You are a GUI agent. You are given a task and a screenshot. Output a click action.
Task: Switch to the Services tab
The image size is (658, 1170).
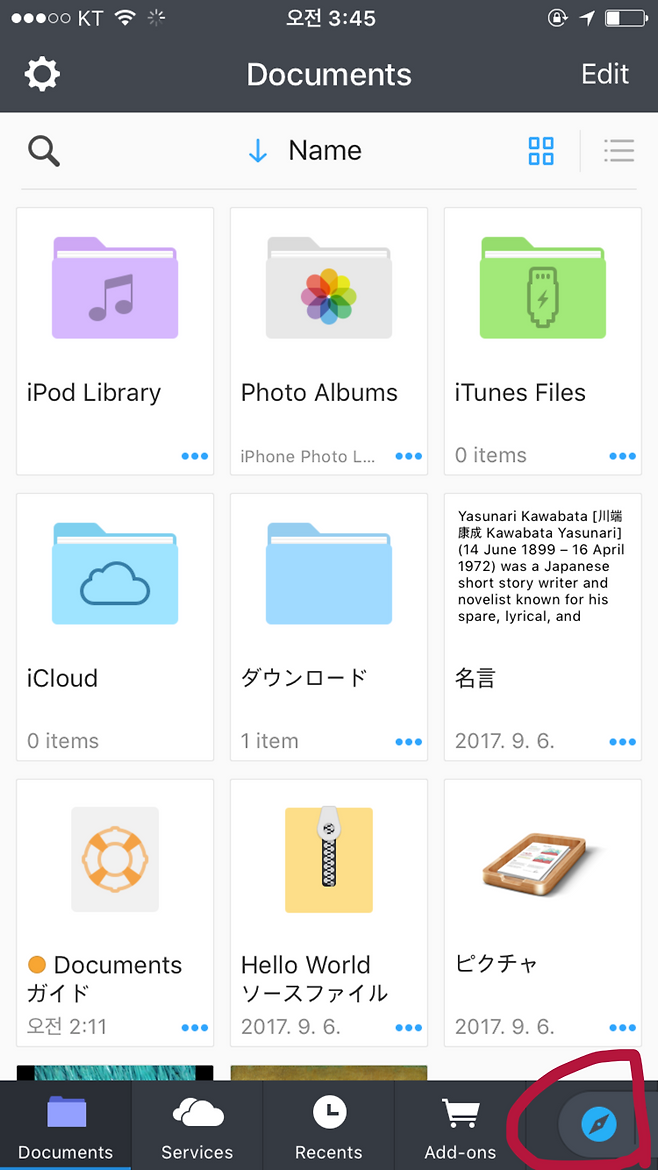coord(197,1126)
